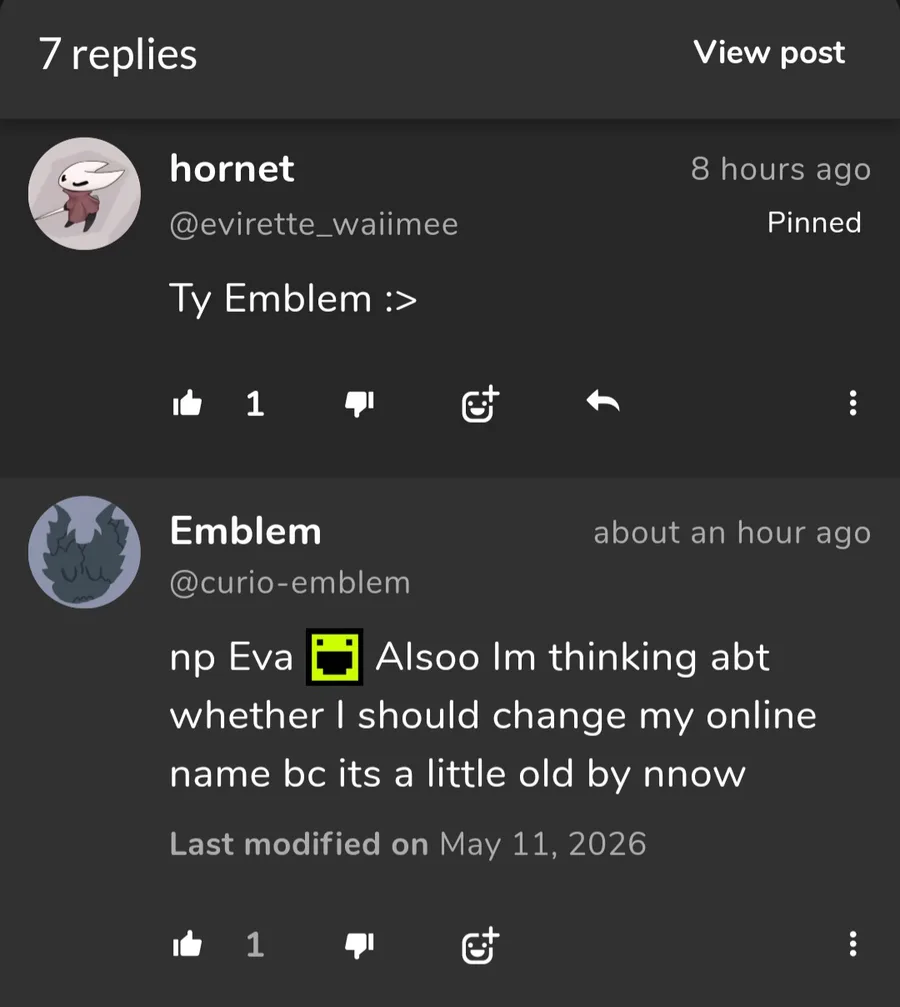Open Emblem's profile avatar

(85, 552)
